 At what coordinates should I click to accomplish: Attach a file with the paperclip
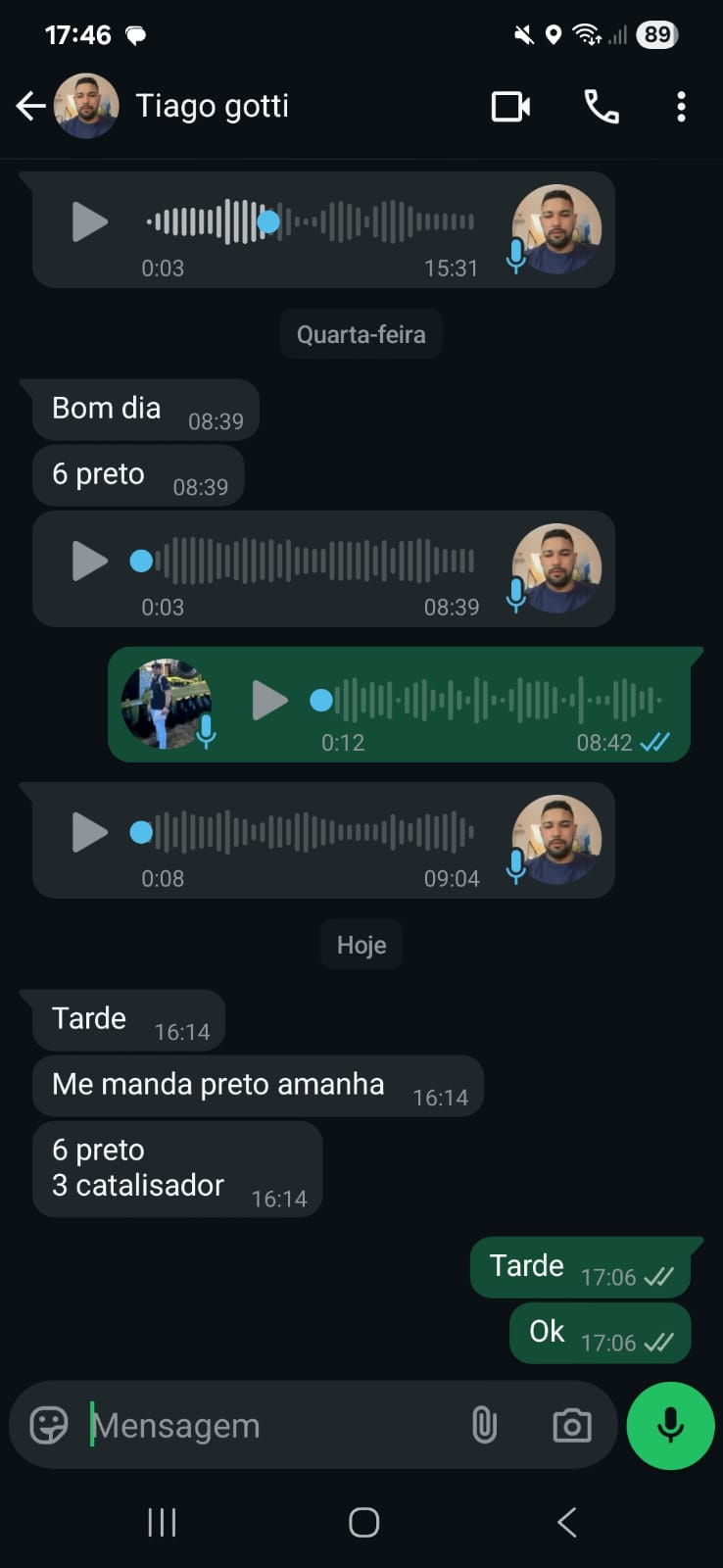click(484, 1425)
